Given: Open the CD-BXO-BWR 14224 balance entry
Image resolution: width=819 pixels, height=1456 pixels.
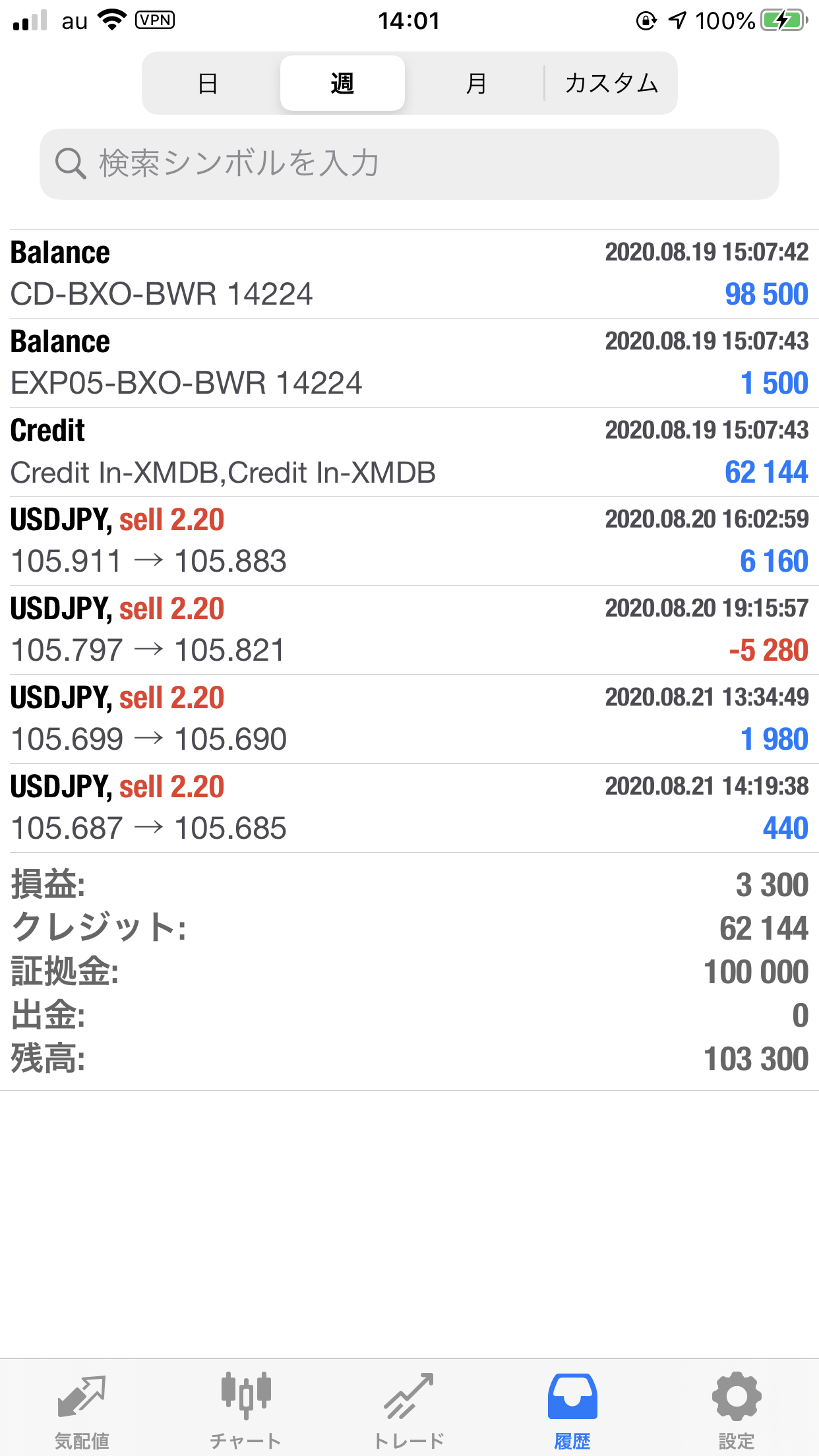Looking at the screenshot, I should pyautogui.click(x=409, y=274).
